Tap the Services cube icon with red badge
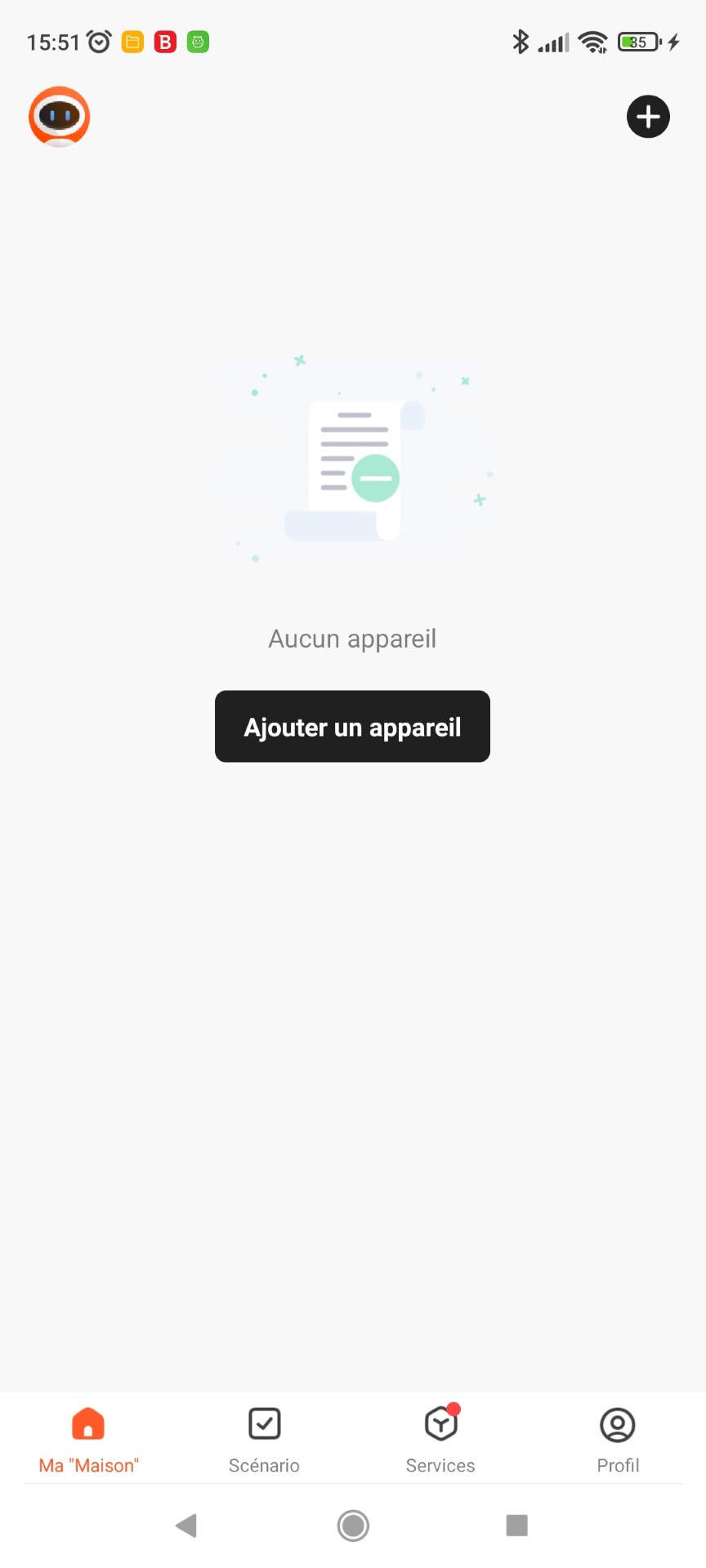Viewport: 706px width, 1568px height. click(440, 1423)
